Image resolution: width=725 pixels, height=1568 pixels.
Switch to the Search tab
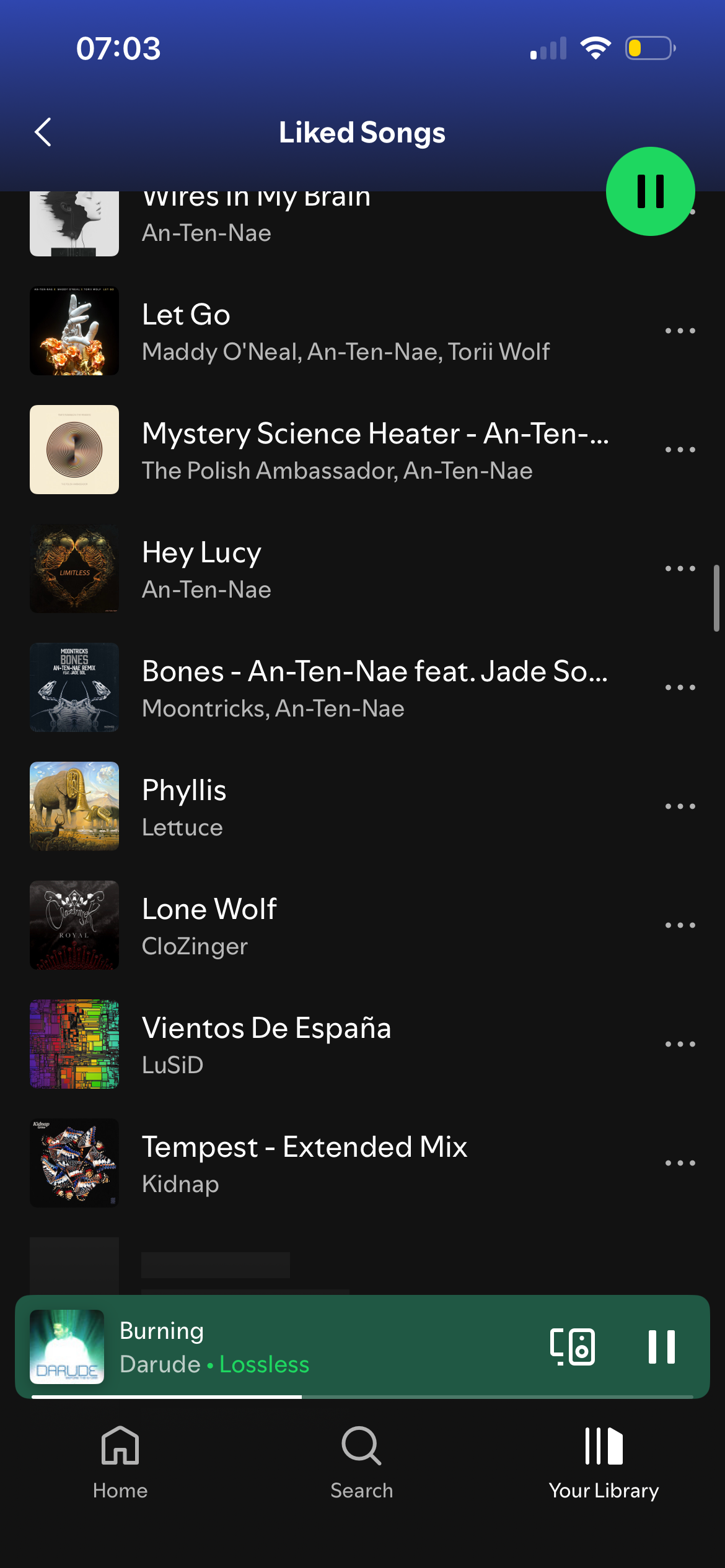362,1463
